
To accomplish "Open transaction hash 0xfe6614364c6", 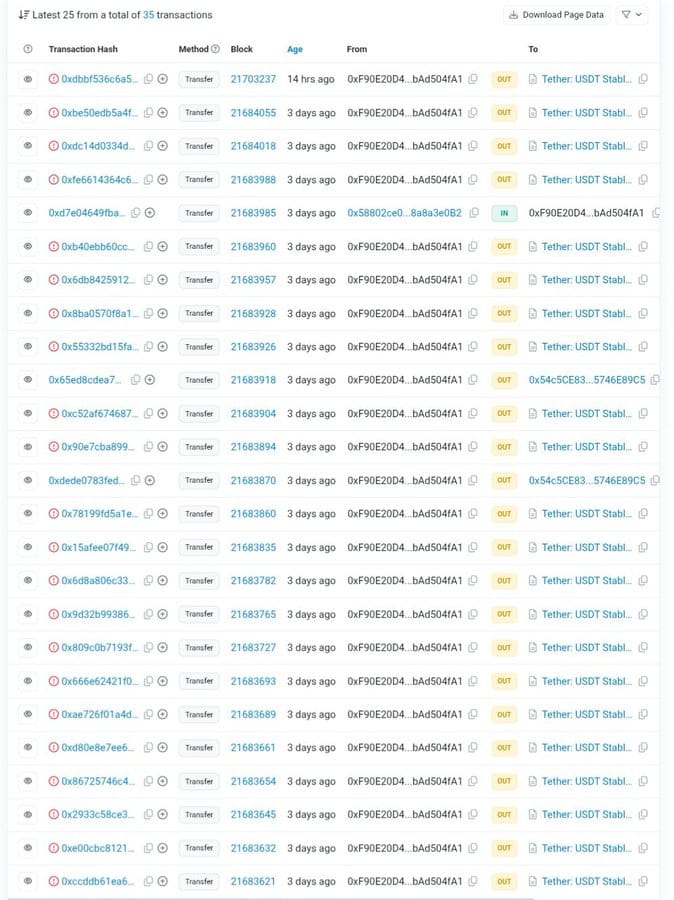I will [x=98, y=180].
